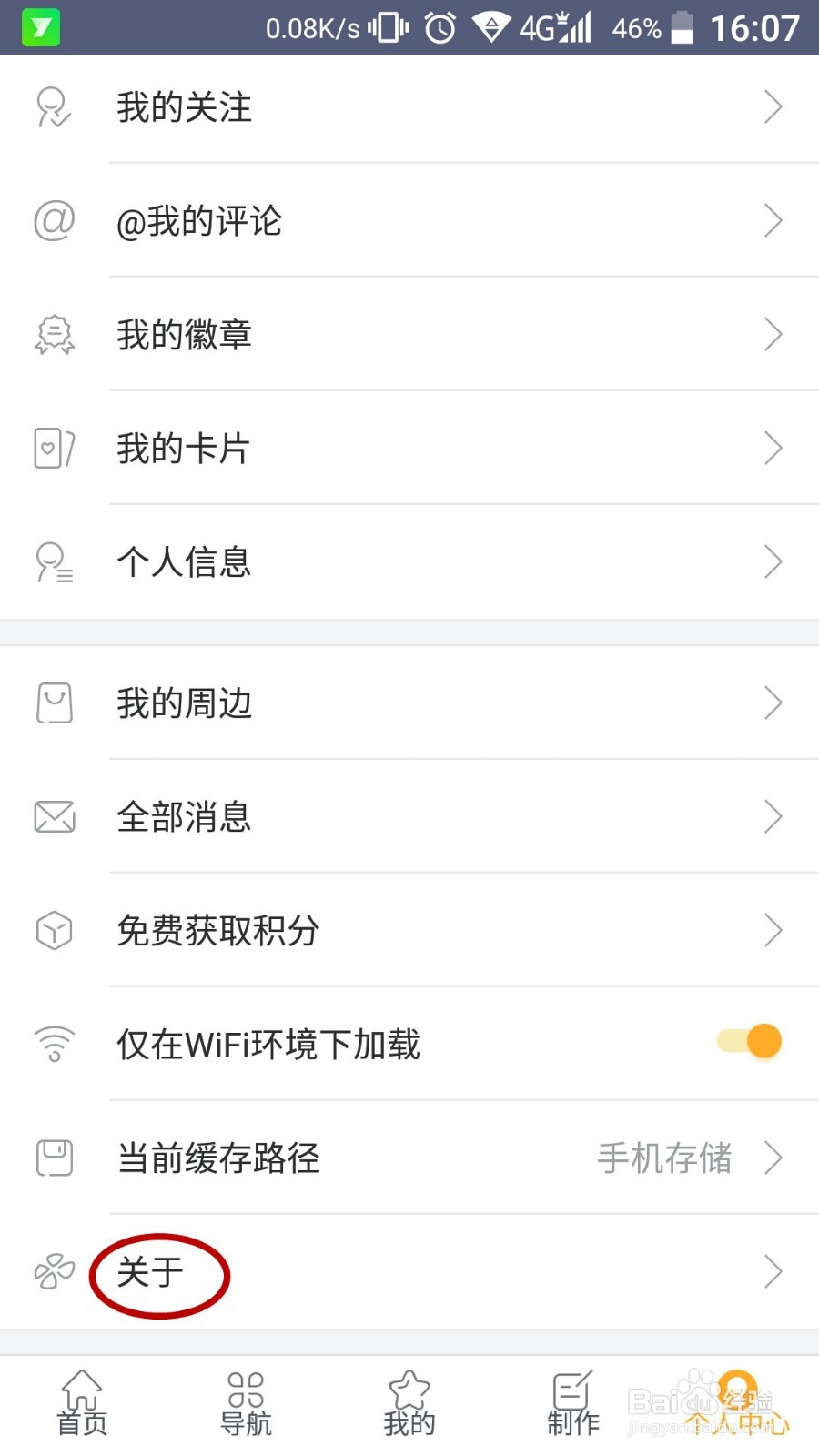Switch to the 首页 tab

82,1404
